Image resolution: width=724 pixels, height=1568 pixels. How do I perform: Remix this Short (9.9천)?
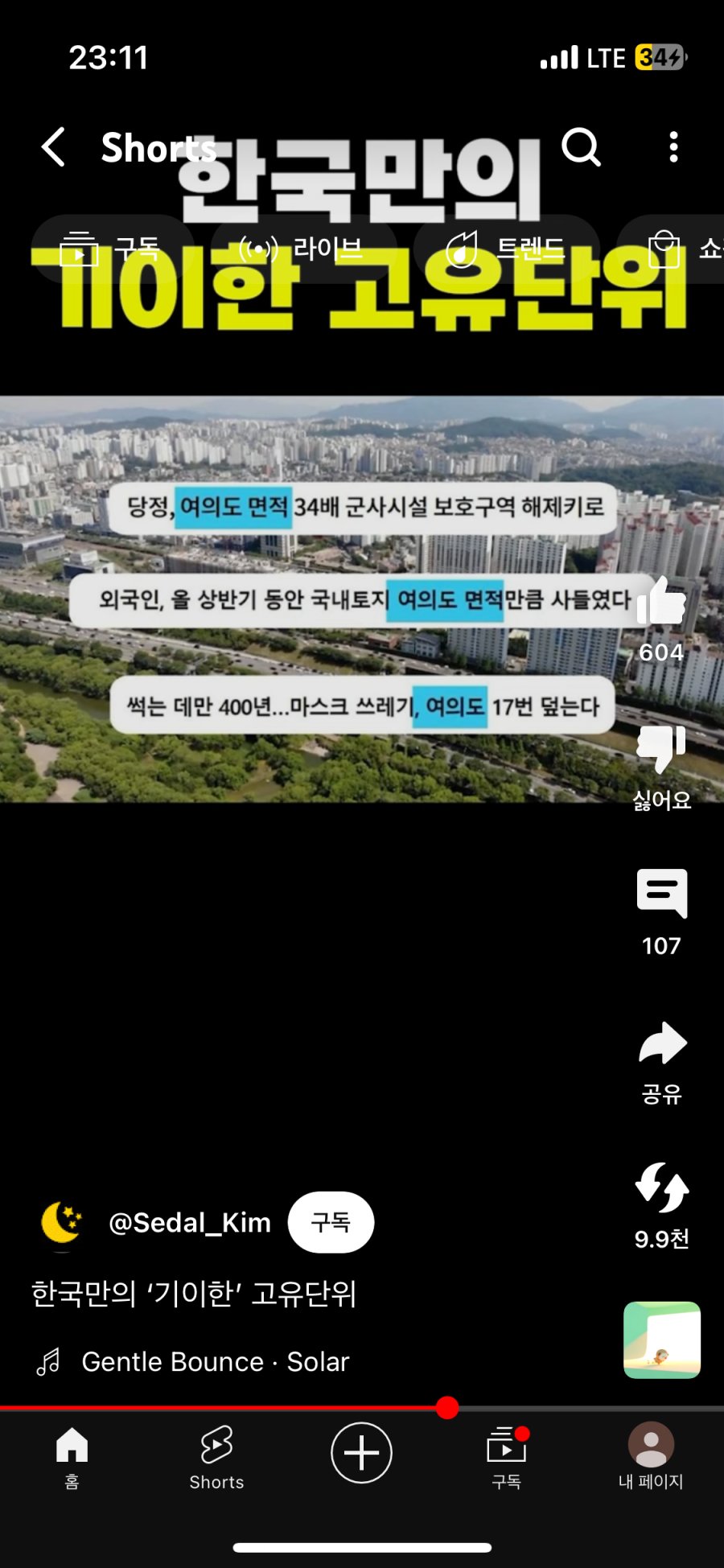(x=661, y=1188)
